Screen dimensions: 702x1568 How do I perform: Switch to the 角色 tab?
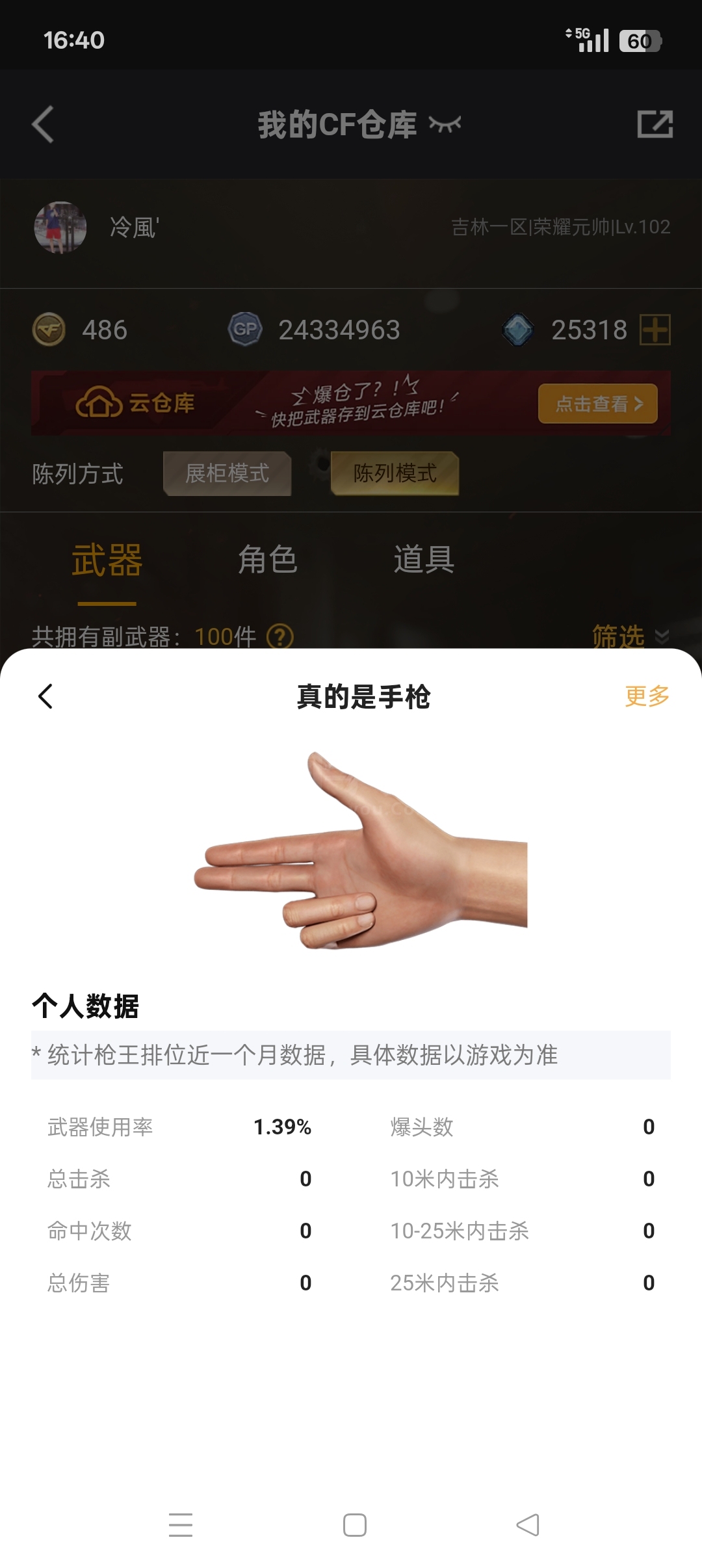(268, 560)
